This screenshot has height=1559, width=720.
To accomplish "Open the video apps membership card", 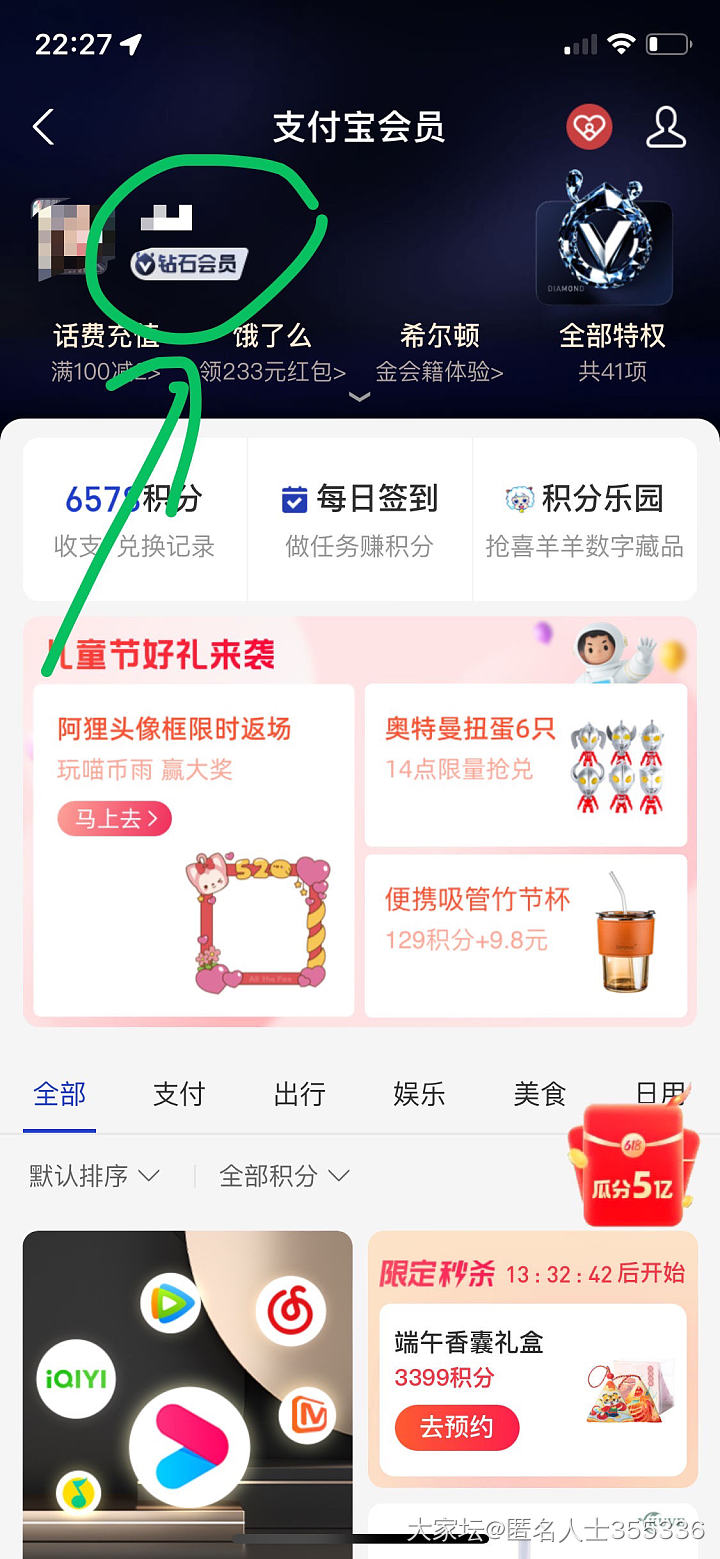I will coord(188,1390).
